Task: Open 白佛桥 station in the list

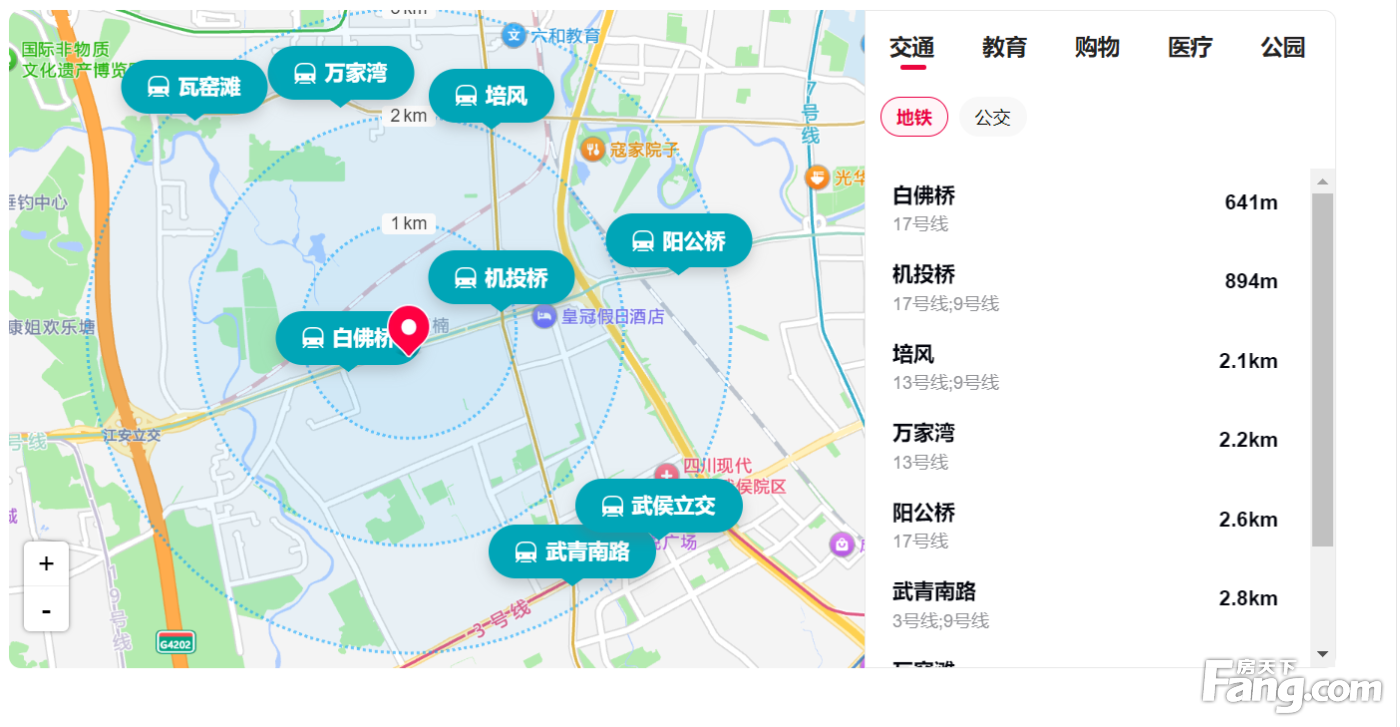Action: (1086, 209)
